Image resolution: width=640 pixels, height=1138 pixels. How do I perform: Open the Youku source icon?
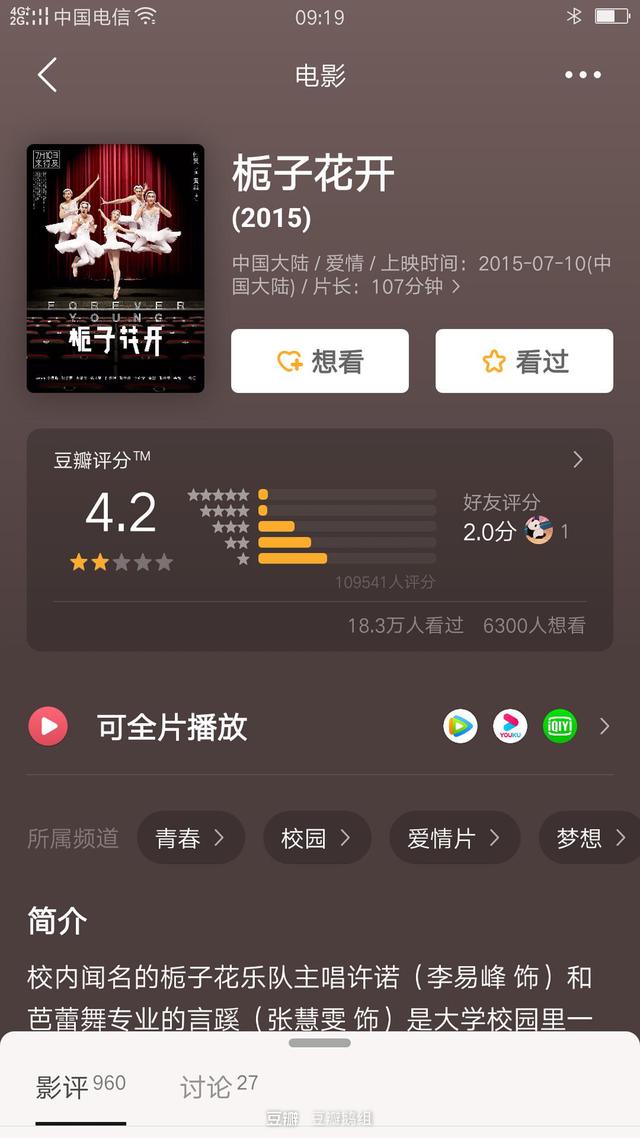(x=510, y=726)
